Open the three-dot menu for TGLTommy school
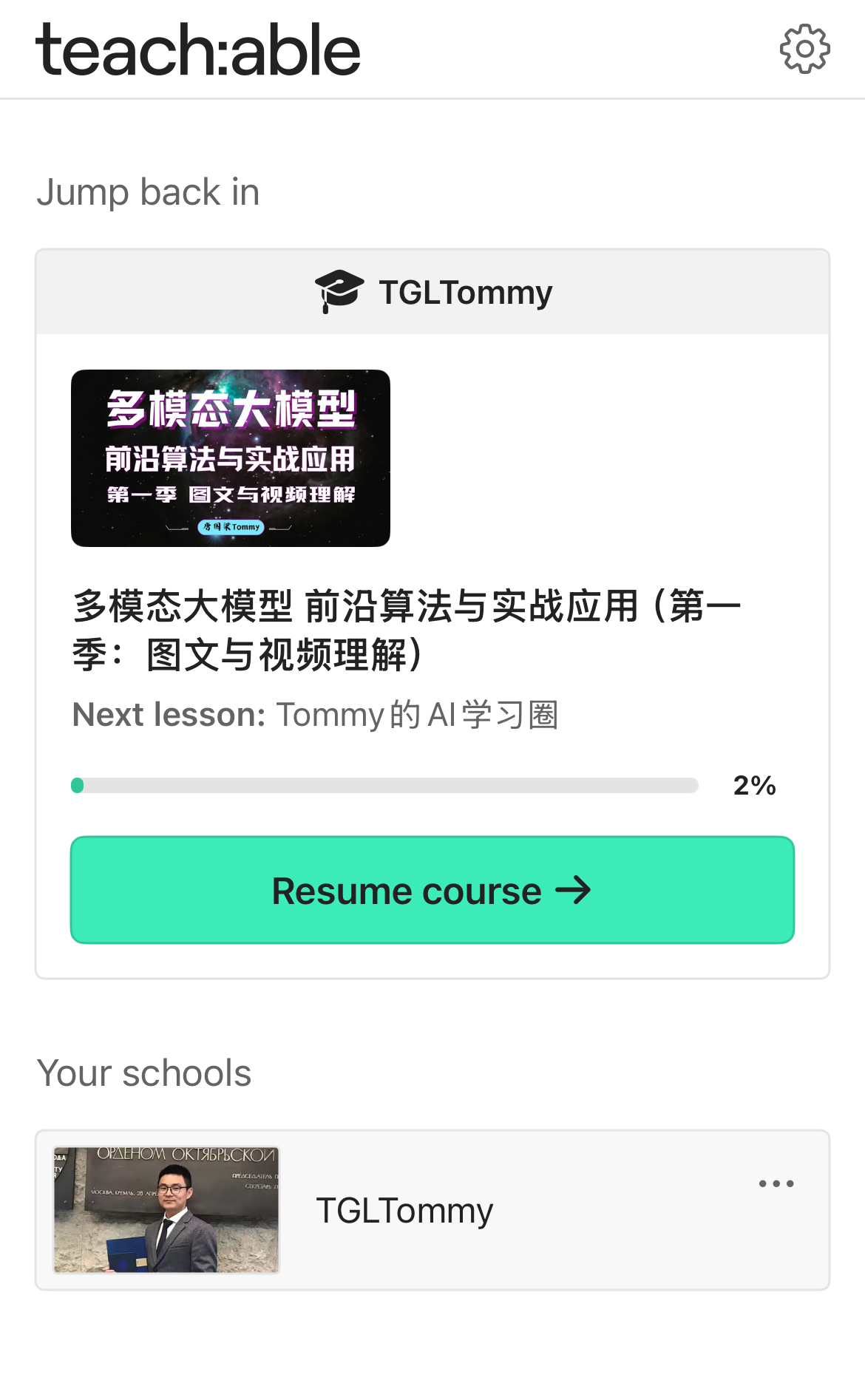The width and height of the screenshot is (865, 1400). point(776,1183)
